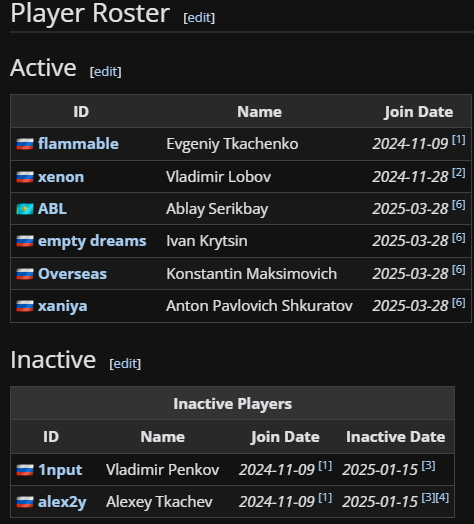The image size is (474, 524).
Task: Open alex2y's player page
Action: 62,502
